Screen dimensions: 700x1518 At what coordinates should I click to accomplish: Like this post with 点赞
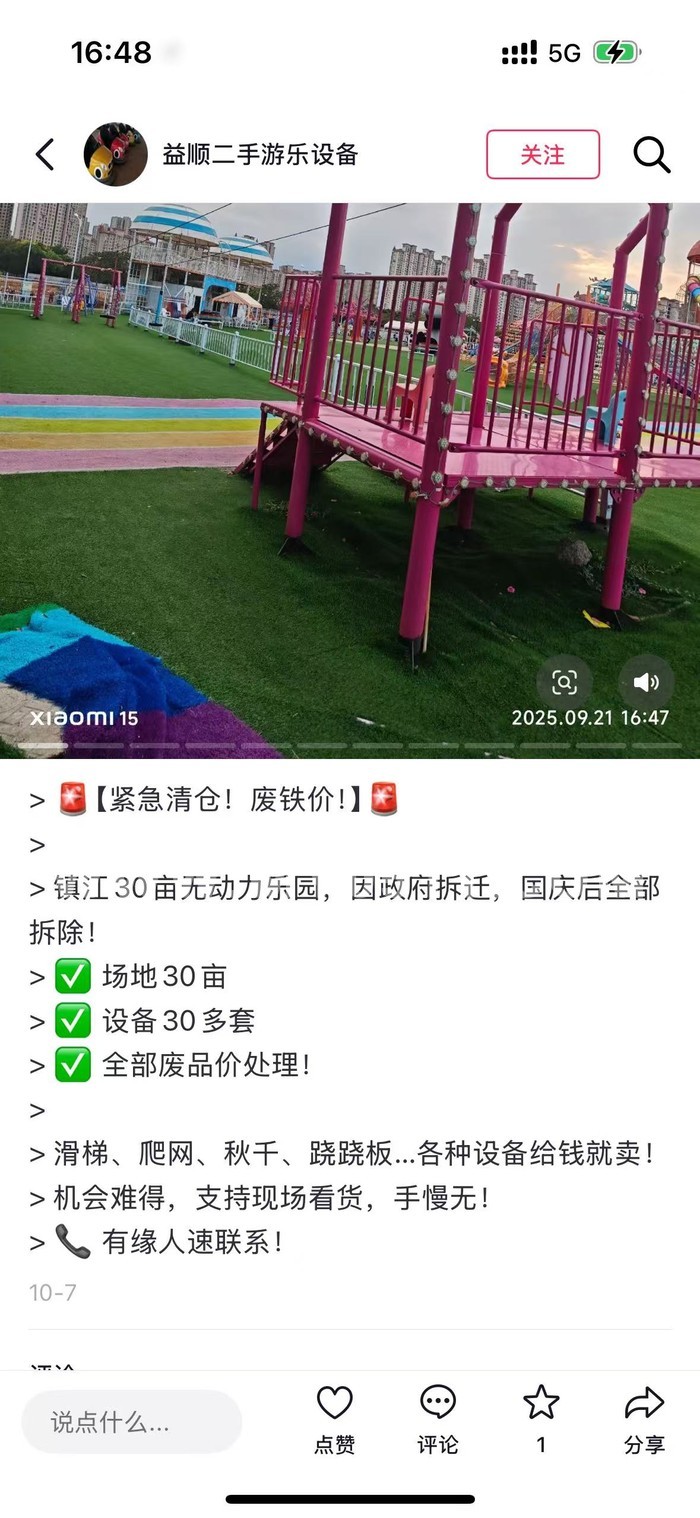pyautogui.click(x=334, y=1418)
